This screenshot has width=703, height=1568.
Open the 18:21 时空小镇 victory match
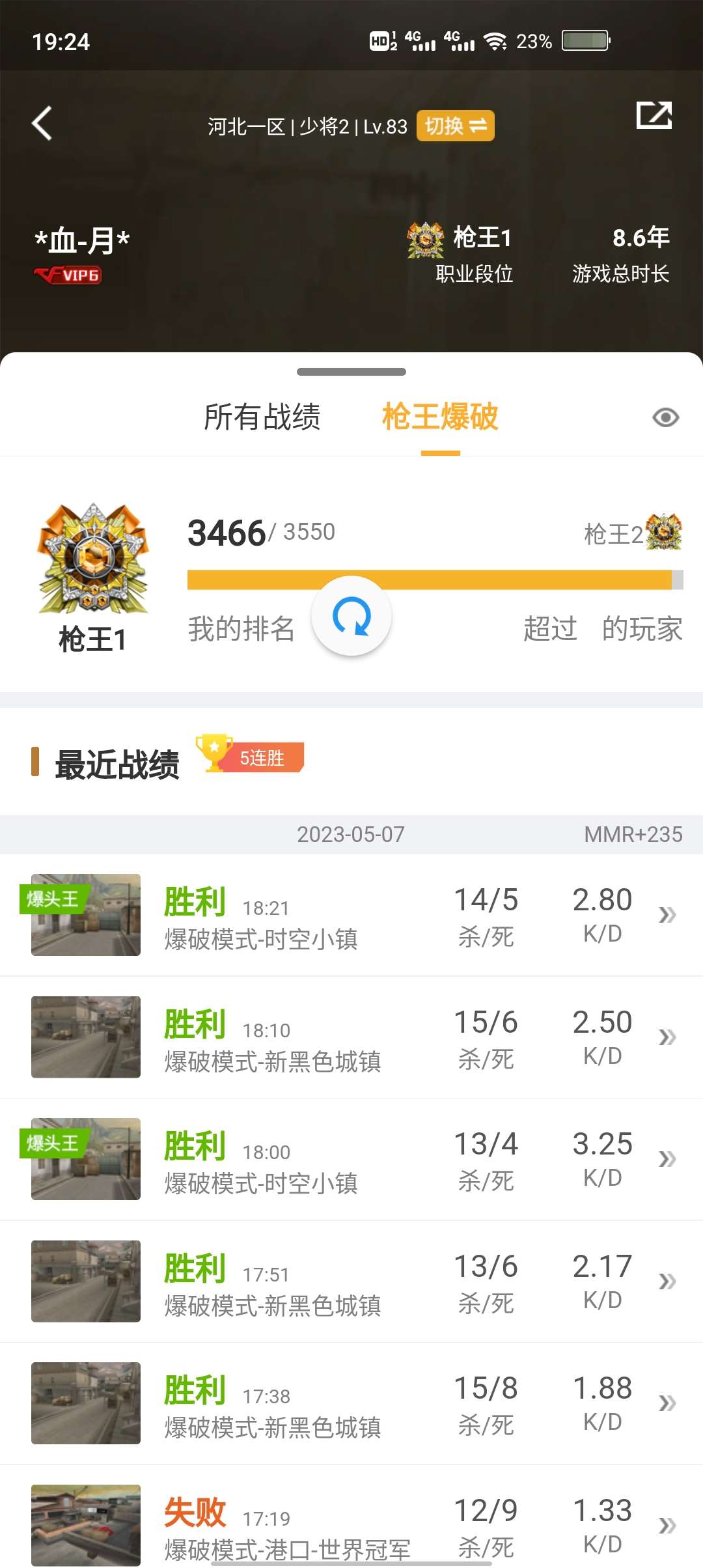351,915
